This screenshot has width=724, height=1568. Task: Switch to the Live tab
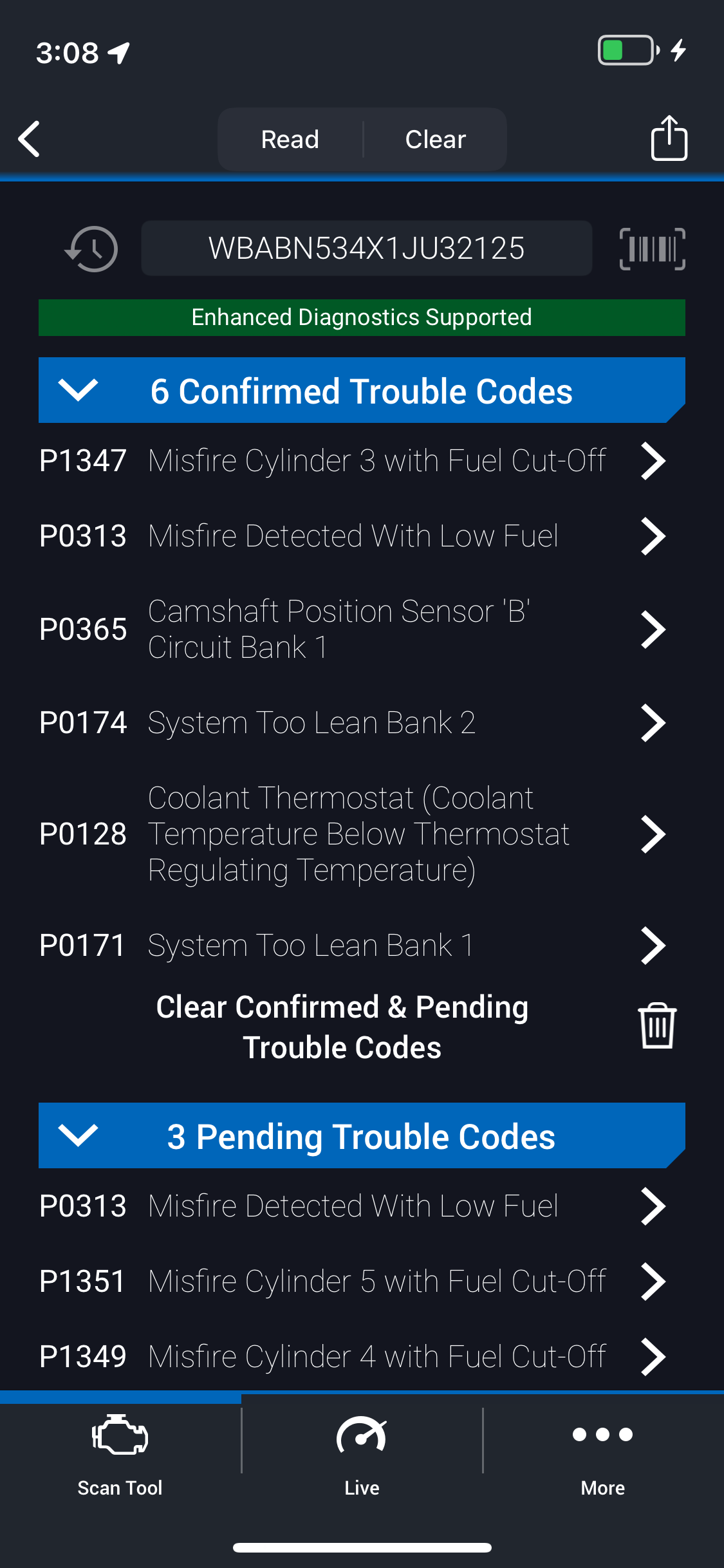(362, 1452)
